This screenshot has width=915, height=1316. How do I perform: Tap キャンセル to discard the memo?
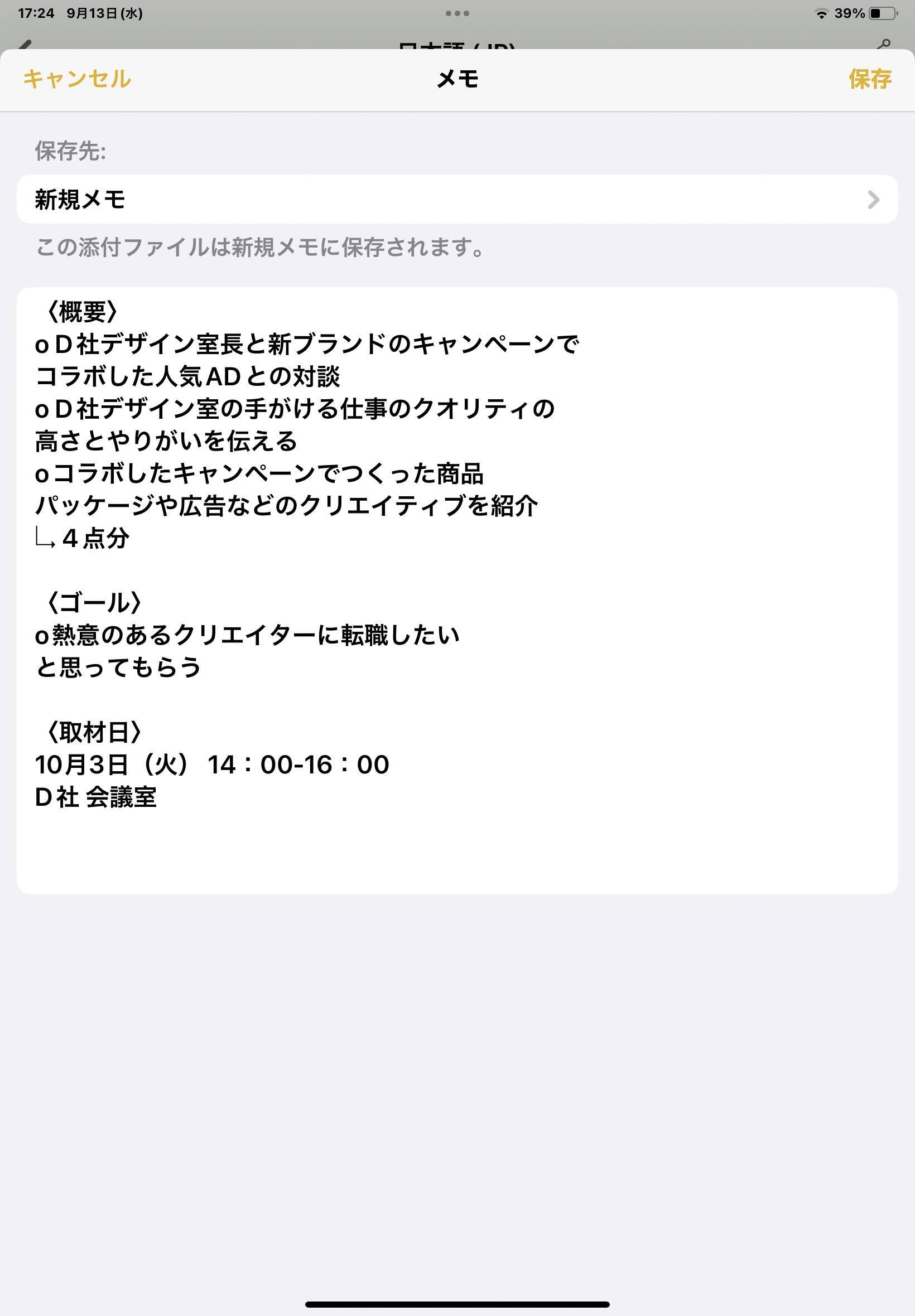point(77,79)
